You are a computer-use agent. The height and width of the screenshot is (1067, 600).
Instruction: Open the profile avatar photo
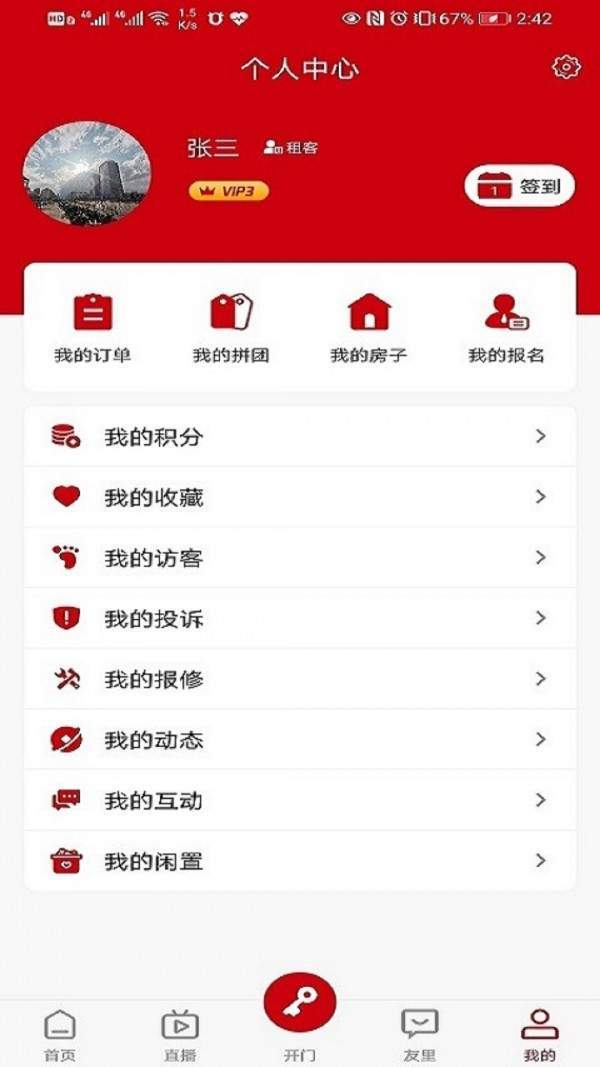[x=87, y=173]
